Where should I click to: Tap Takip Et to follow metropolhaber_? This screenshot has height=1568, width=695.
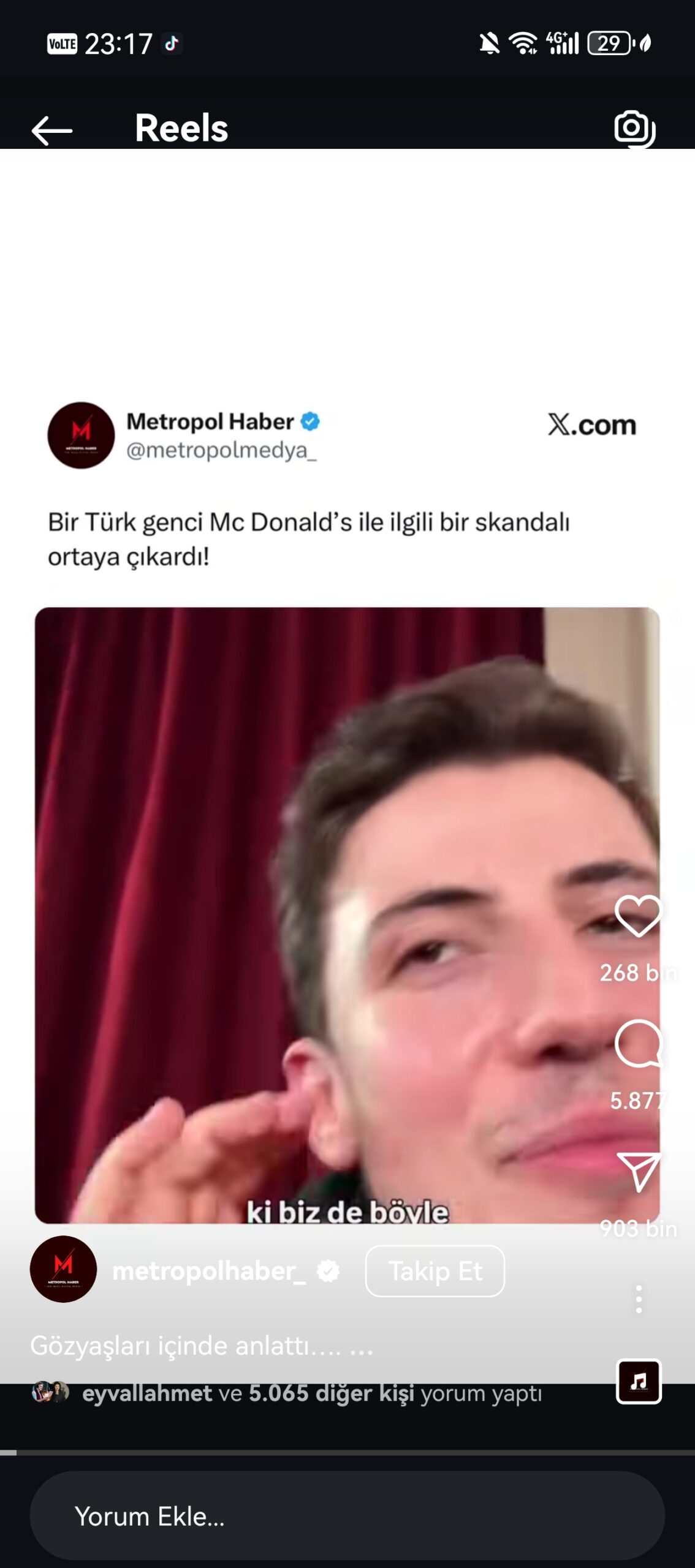pyautogui.click(x=435, y=1272)
